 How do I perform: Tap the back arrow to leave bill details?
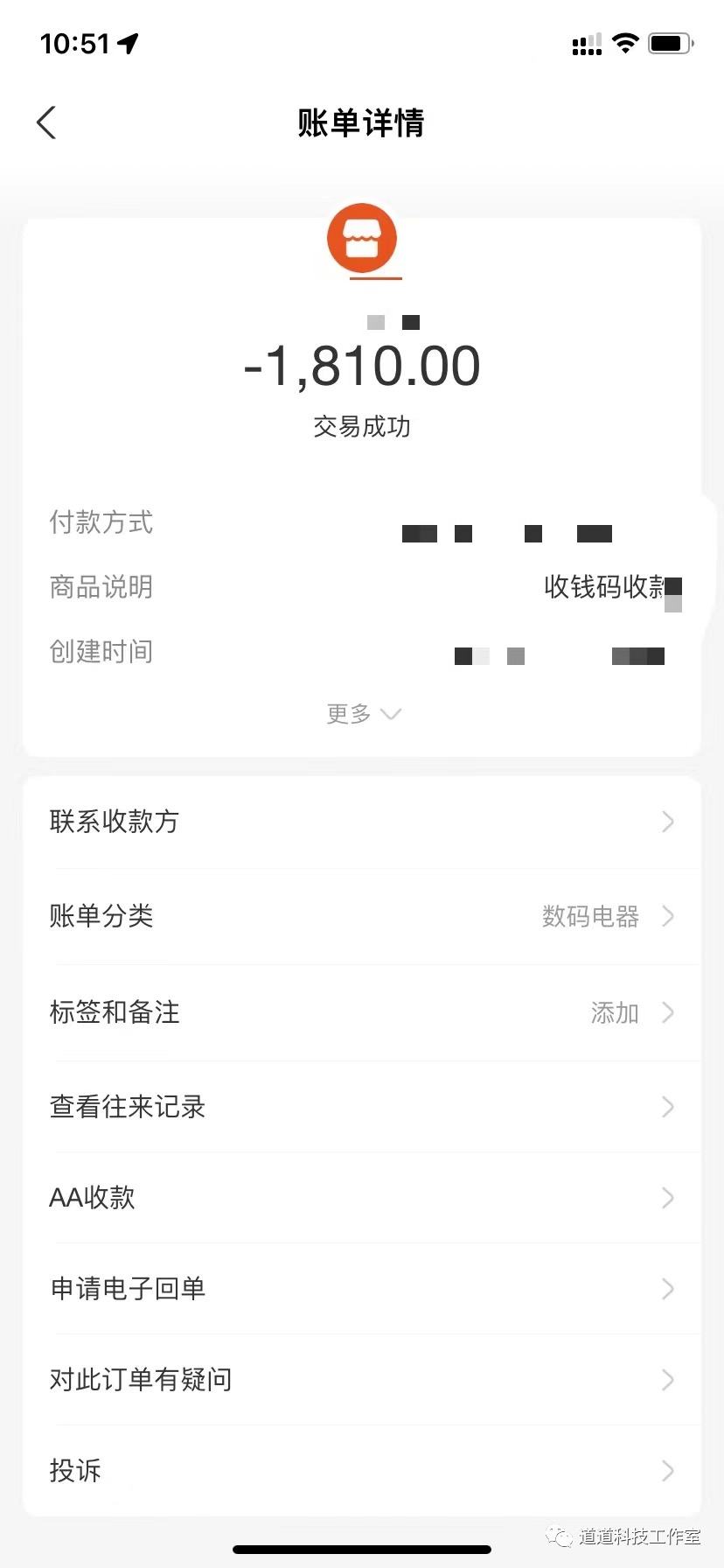coord(45,122)
